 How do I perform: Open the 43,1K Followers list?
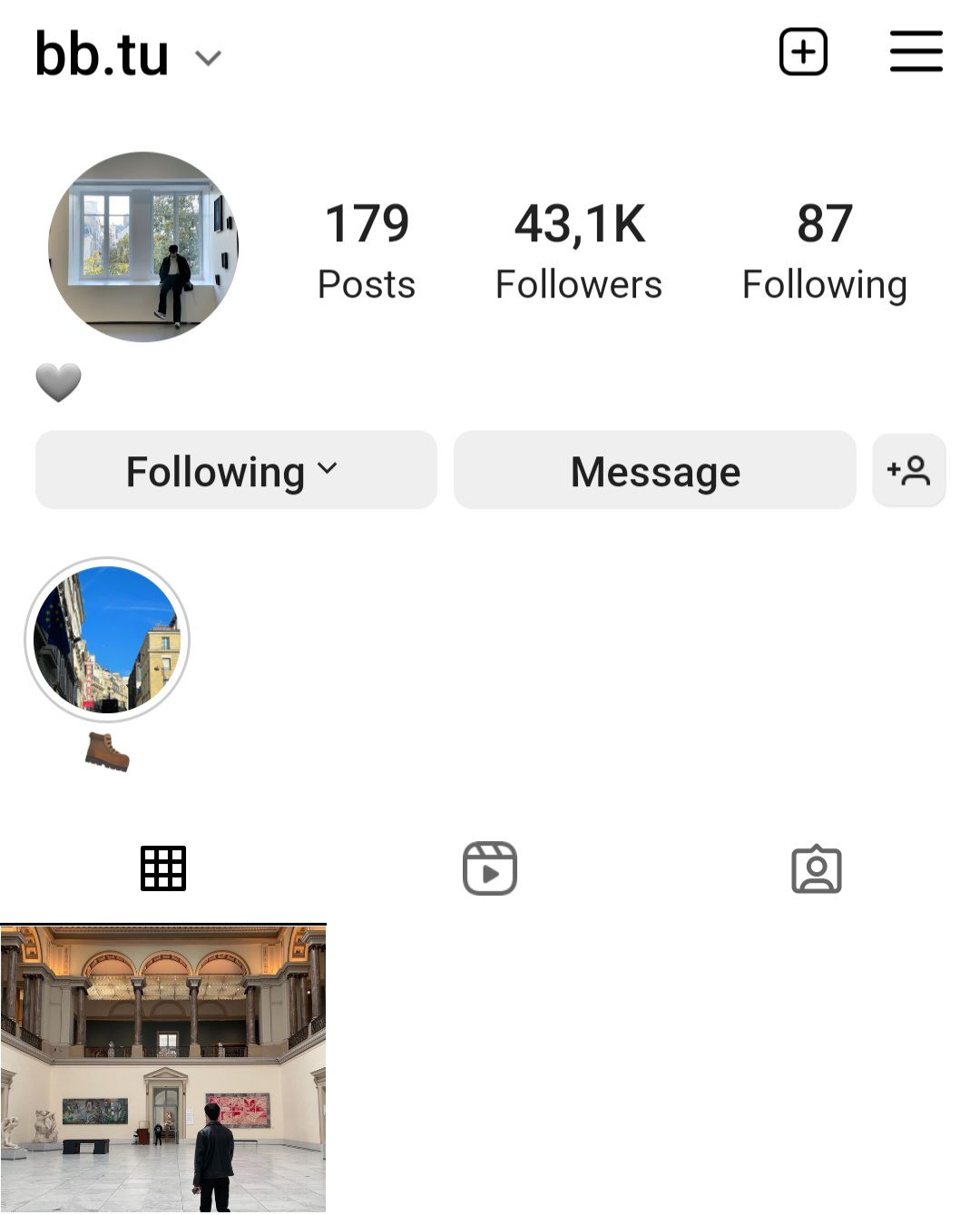pos(579,251)
